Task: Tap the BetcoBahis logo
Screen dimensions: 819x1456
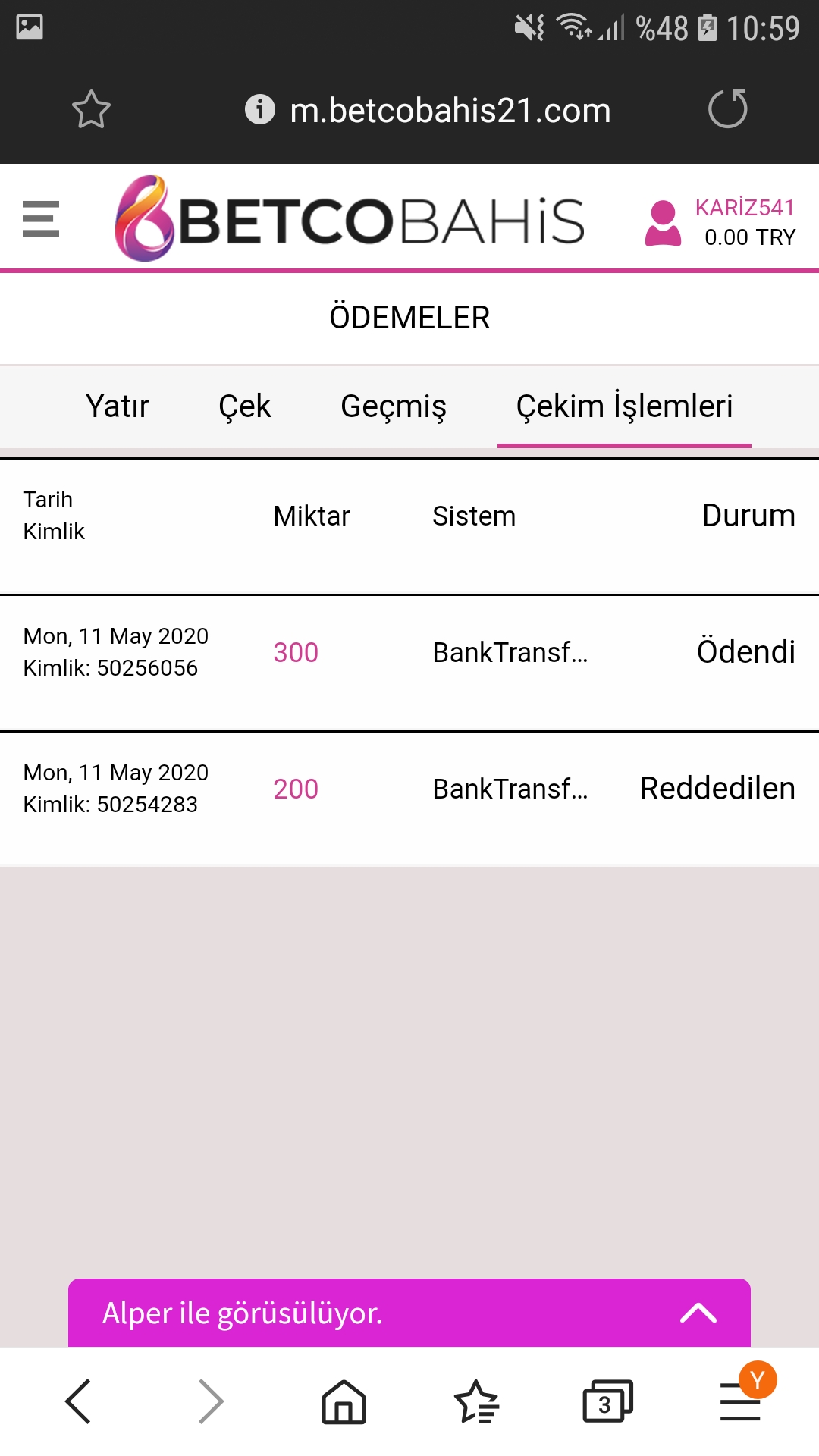Action: tap(350, 219)
